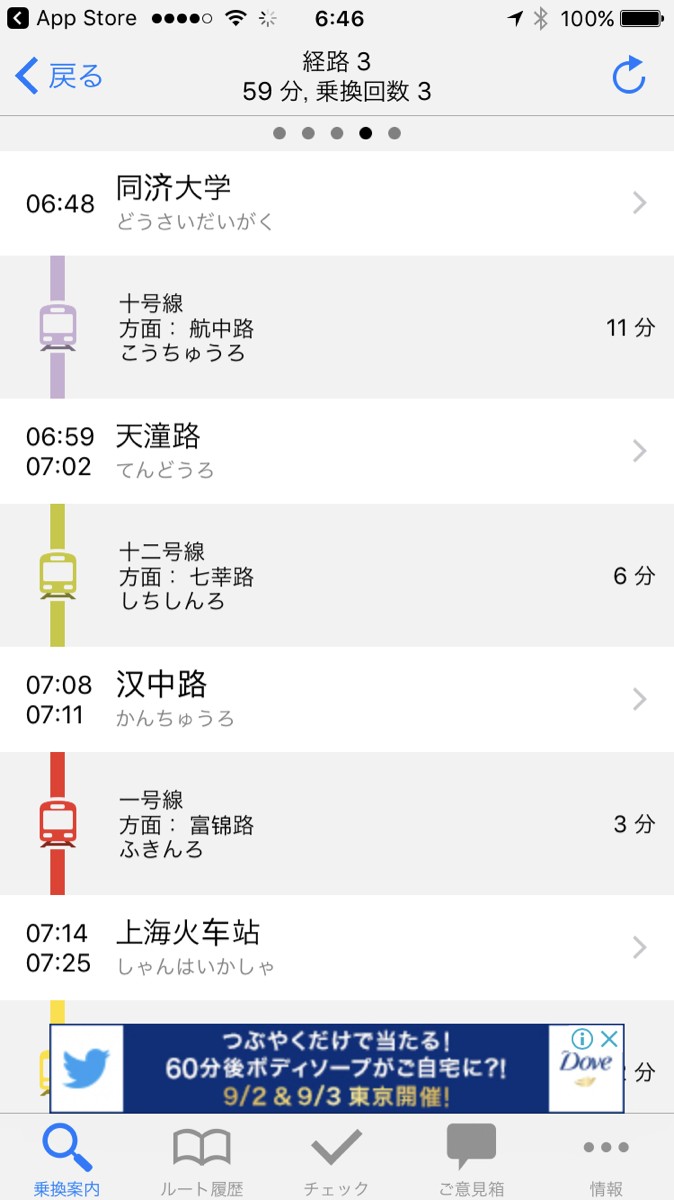Open the 天潼路 station details
The height and width of the screenshot is (1200, 674).
coord(336,452)
